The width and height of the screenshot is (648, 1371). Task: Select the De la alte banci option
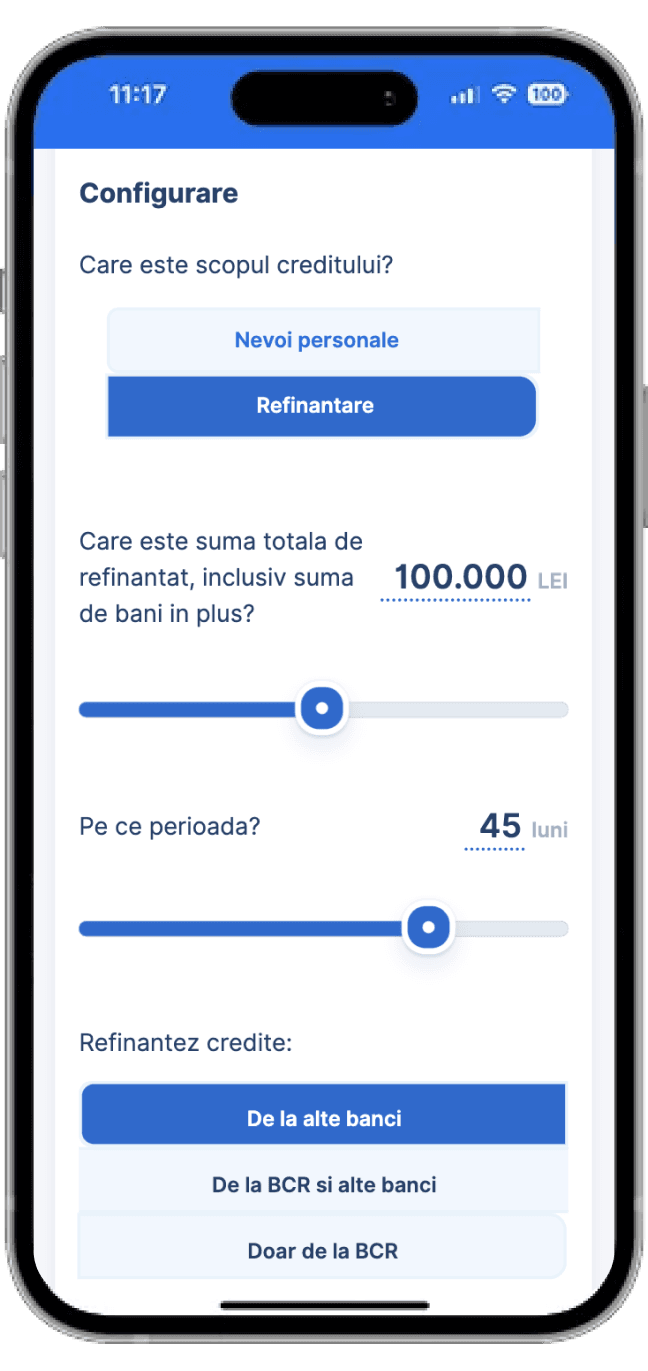pyautogui.click(x=323, y=1117)
